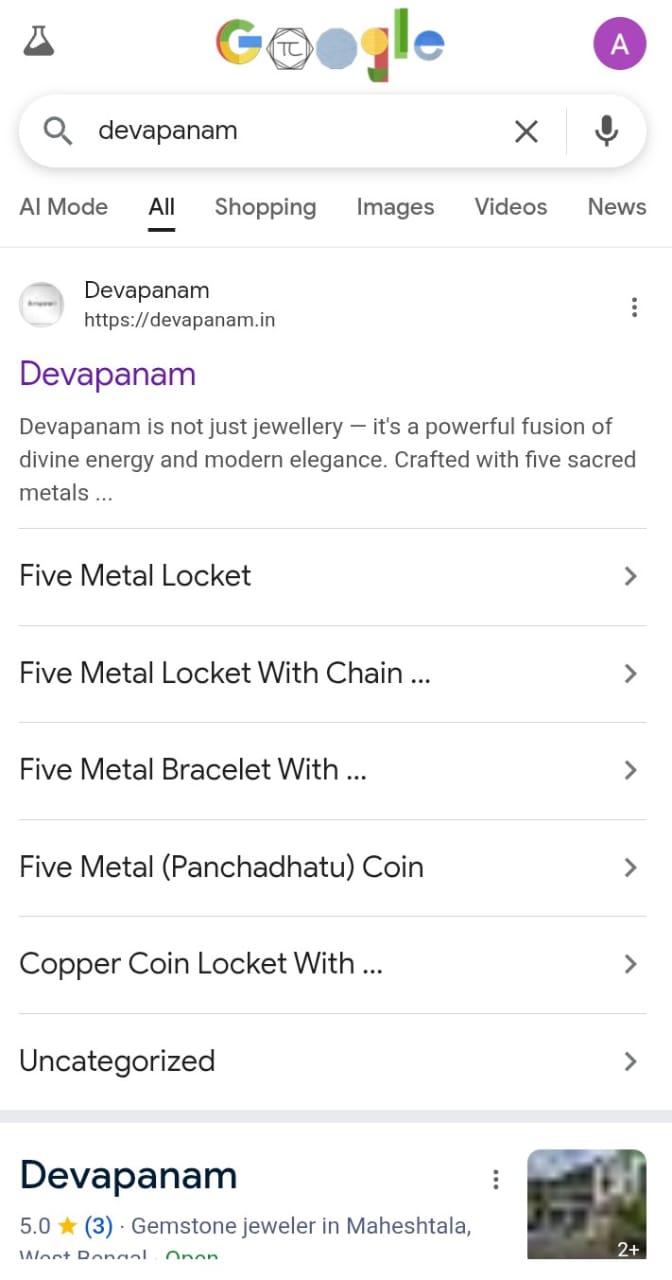Open more options for devapanam.in result
This screenshot has height=1280, width=672.
(634, 307)
